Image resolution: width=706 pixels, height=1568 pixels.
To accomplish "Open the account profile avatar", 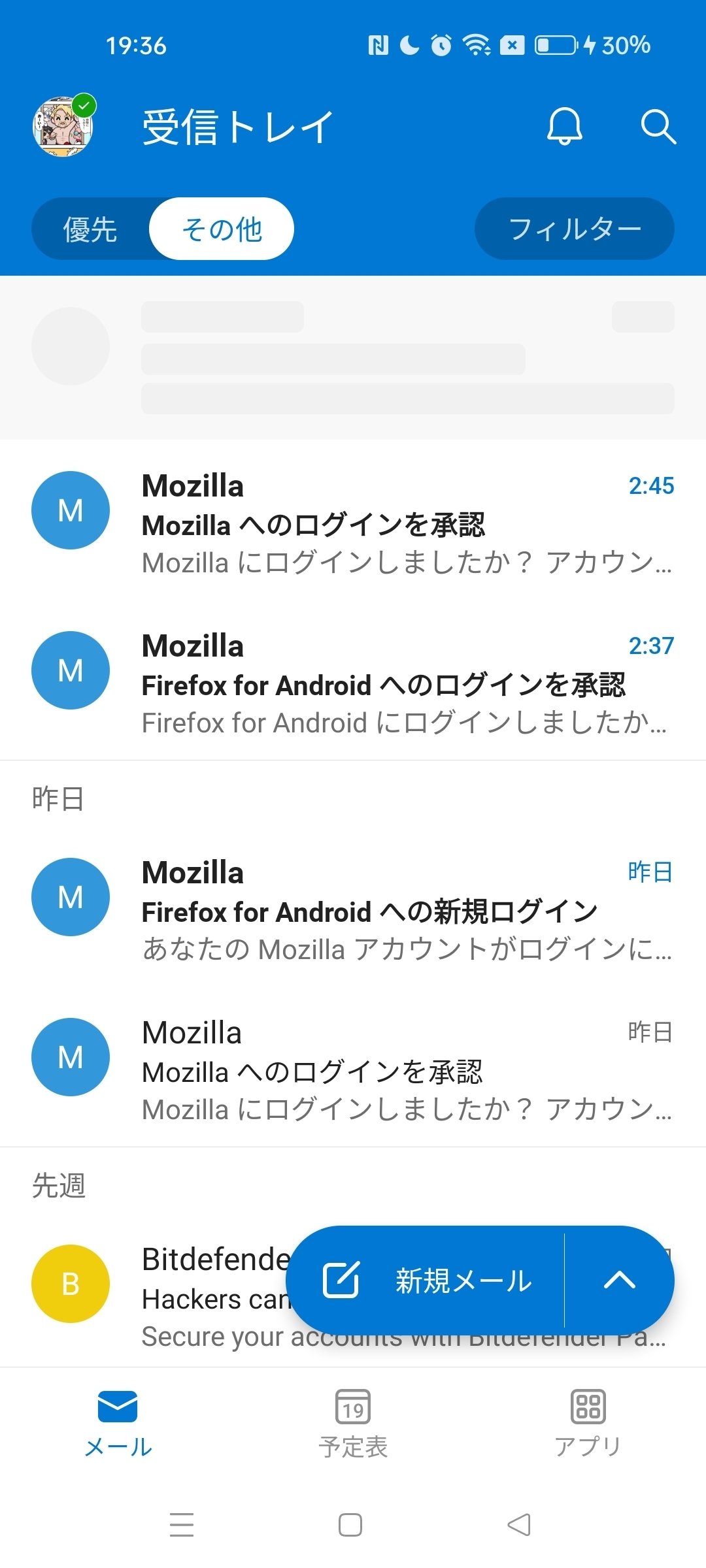I will (63, 127).
